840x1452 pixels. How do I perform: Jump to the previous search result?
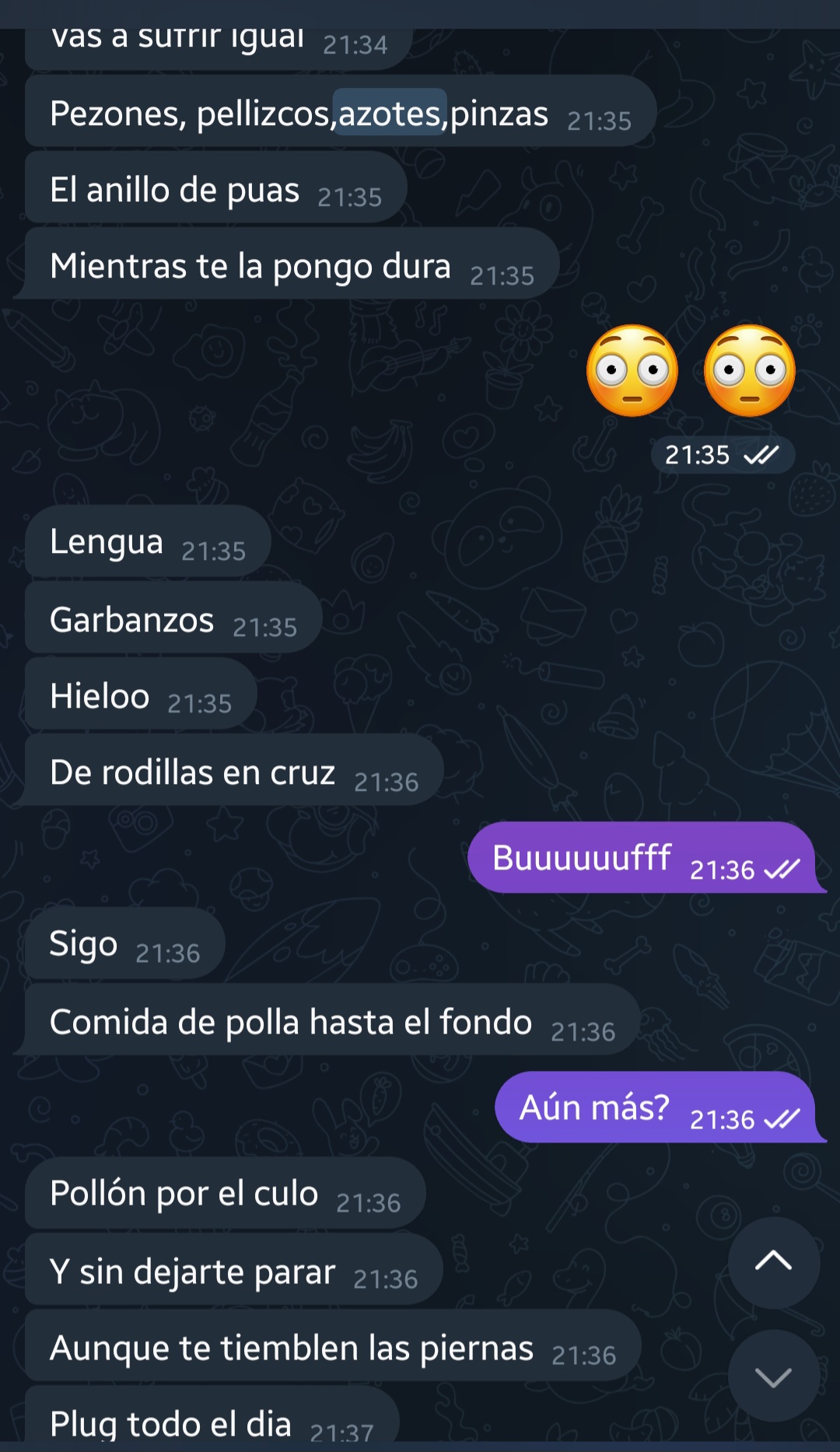[773, 1261]
